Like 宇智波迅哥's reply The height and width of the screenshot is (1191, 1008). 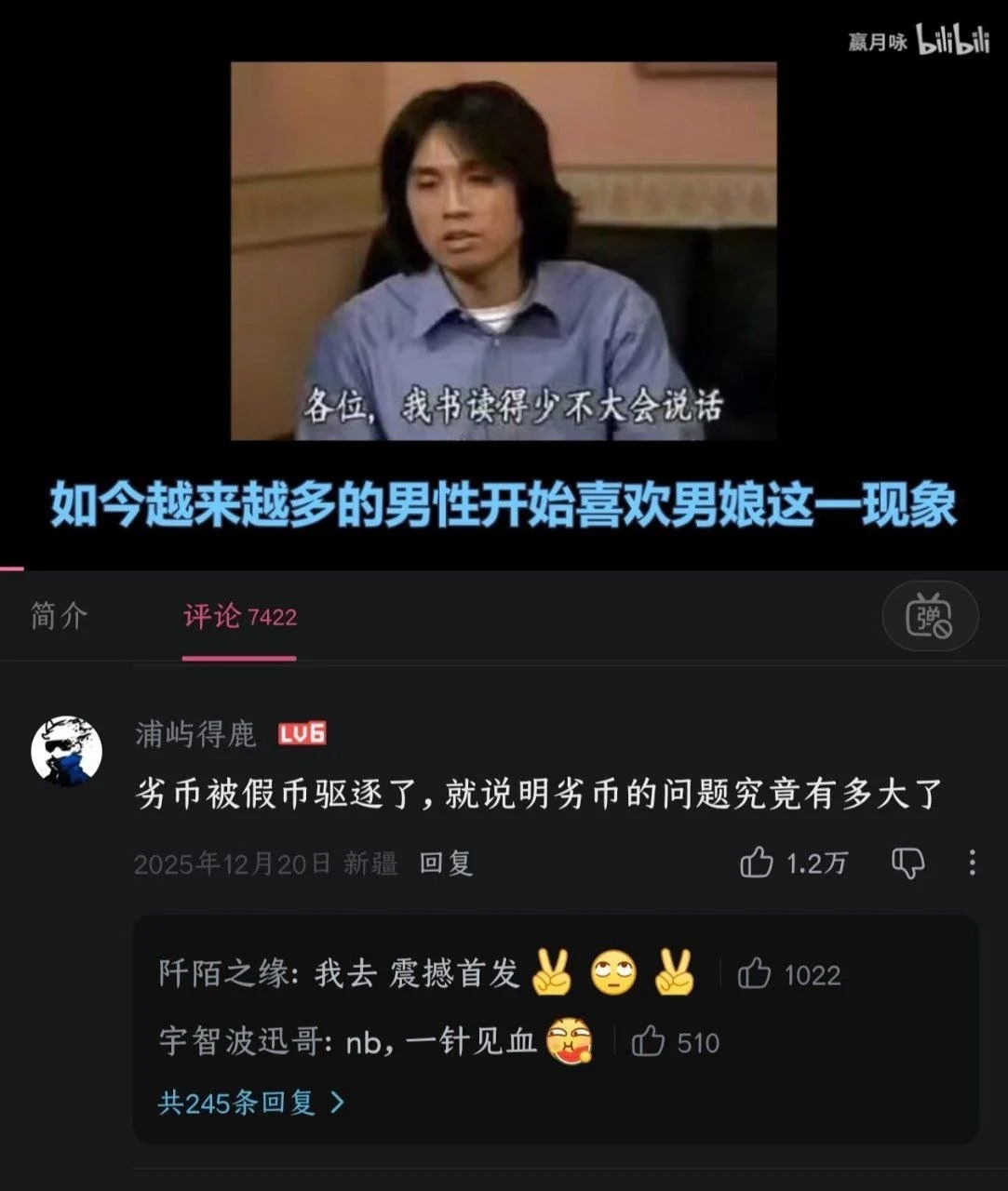[649, 1042]
